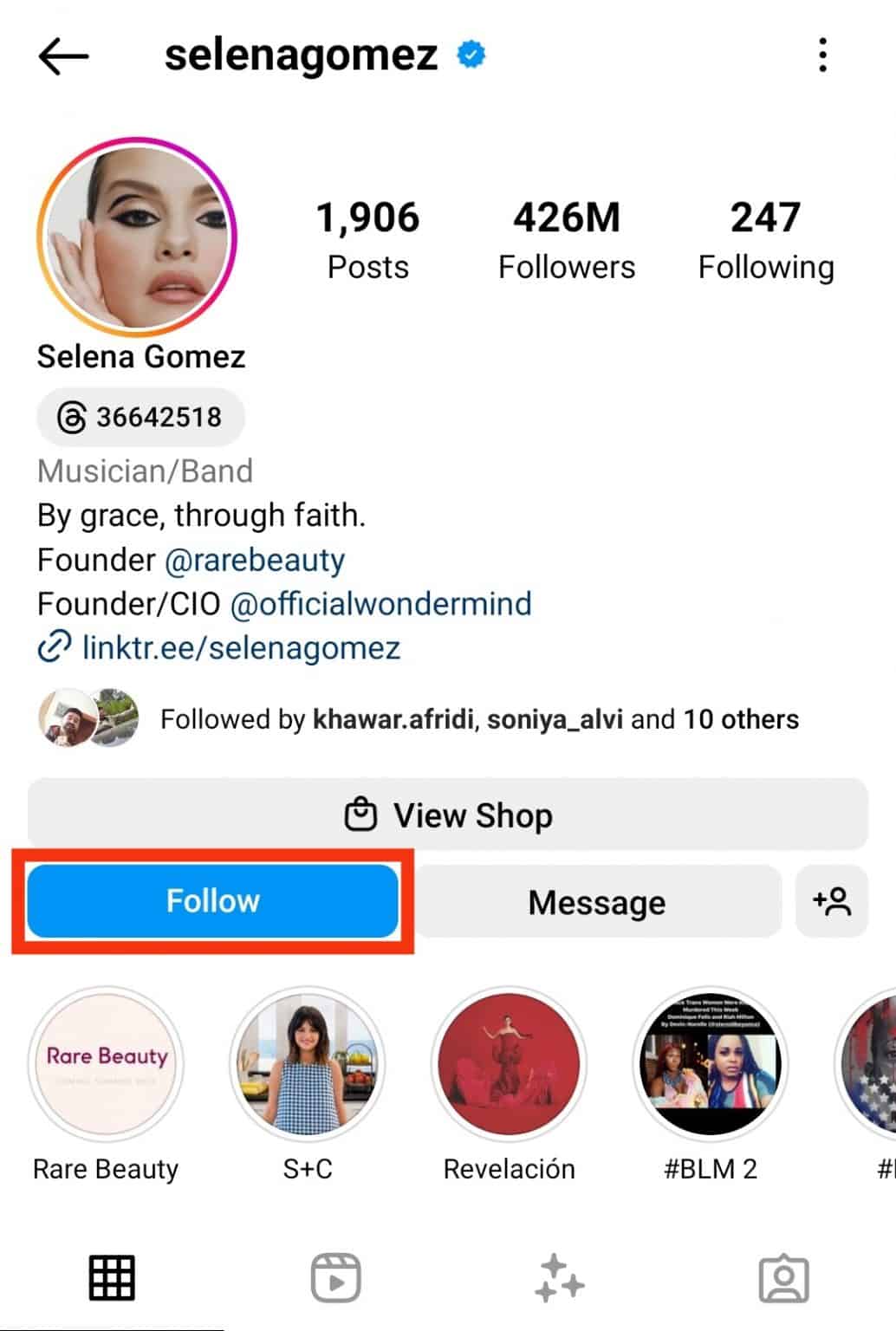Select the posts grid tab icon

[112, 1276]
